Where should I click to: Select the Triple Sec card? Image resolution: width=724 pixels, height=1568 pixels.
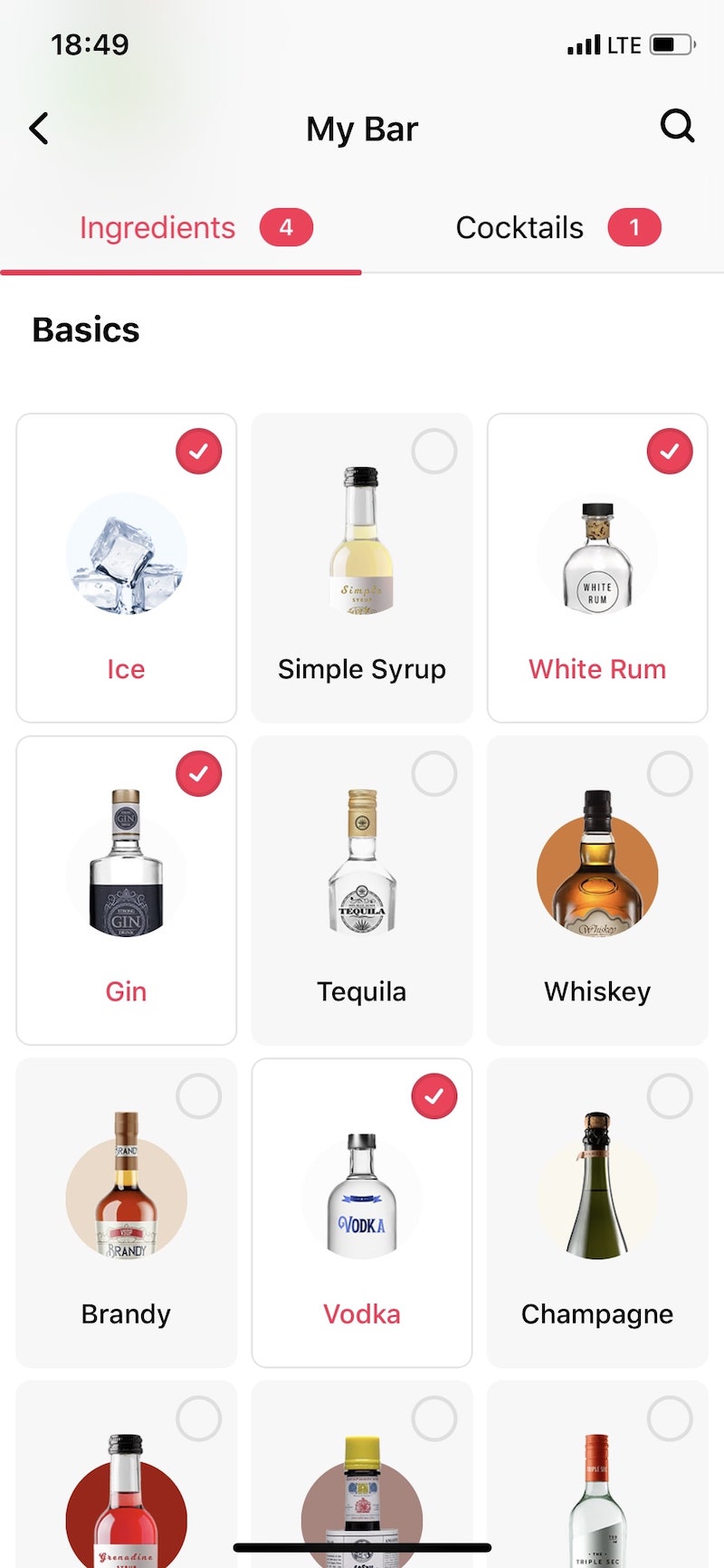pyautogui.click(x=670, y=1419)
